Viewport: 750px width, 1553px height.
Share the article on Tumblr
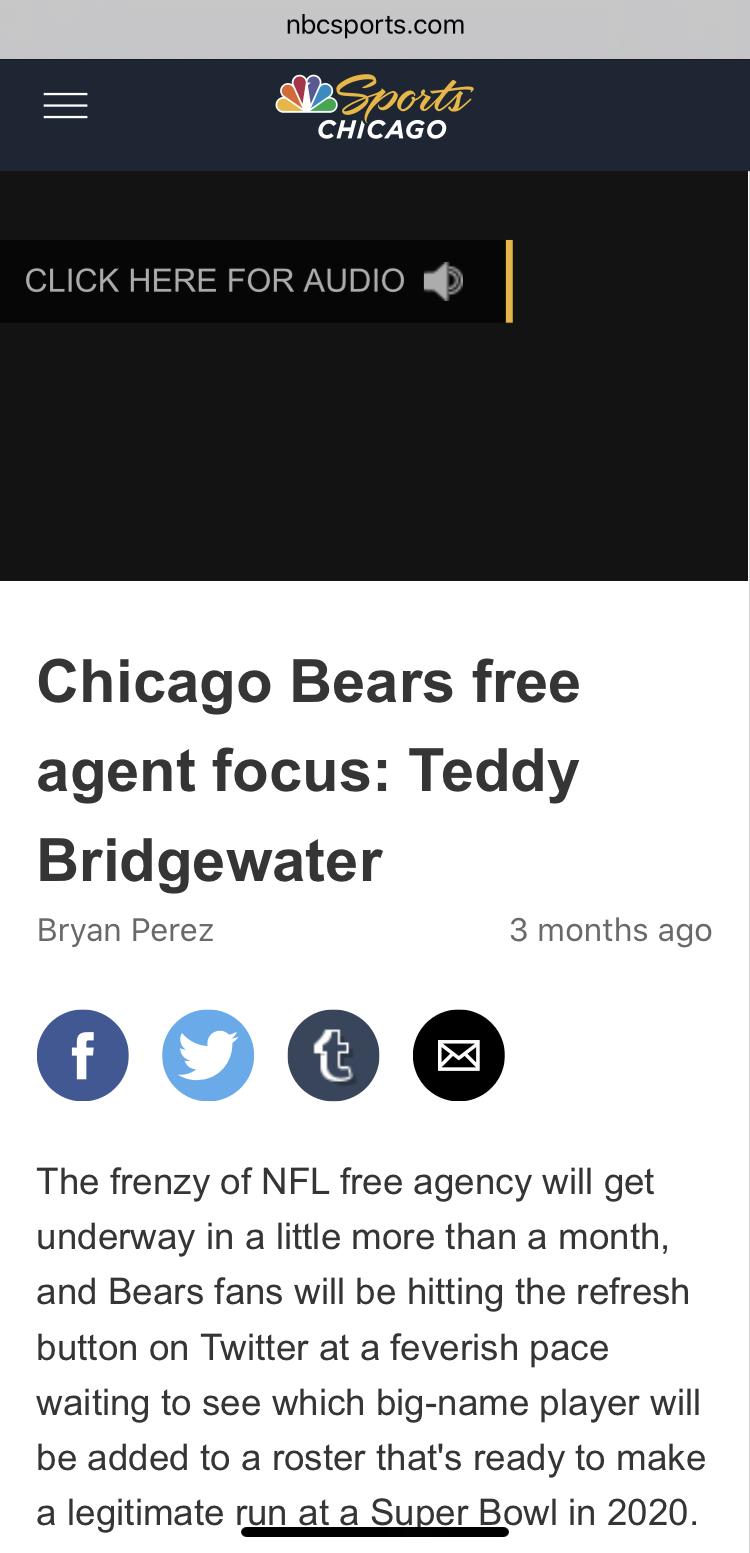coord(333,1056)
